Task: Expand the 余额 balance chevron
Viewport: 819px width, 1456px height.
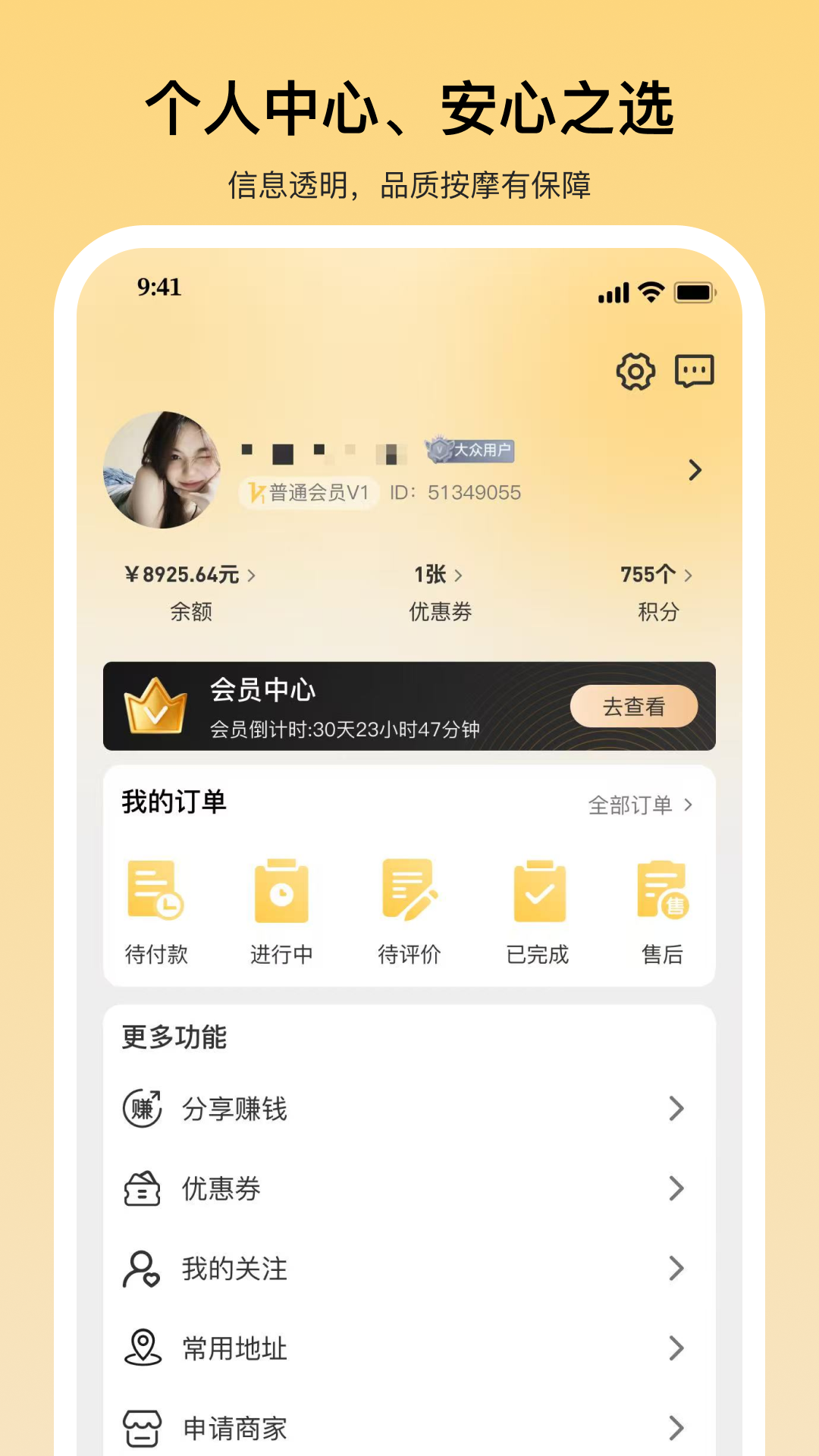Action: pyautogui.click(x=250, y=575)
